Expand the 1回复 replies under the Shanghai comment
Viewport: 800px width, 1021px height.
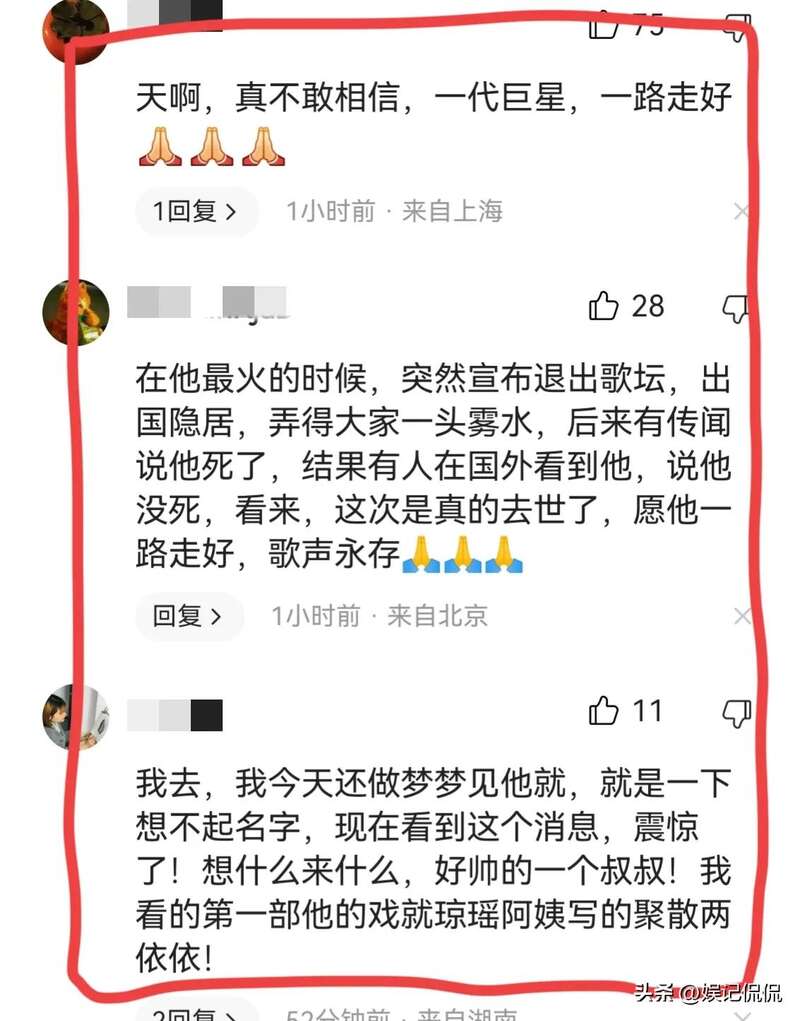[196, 211]
